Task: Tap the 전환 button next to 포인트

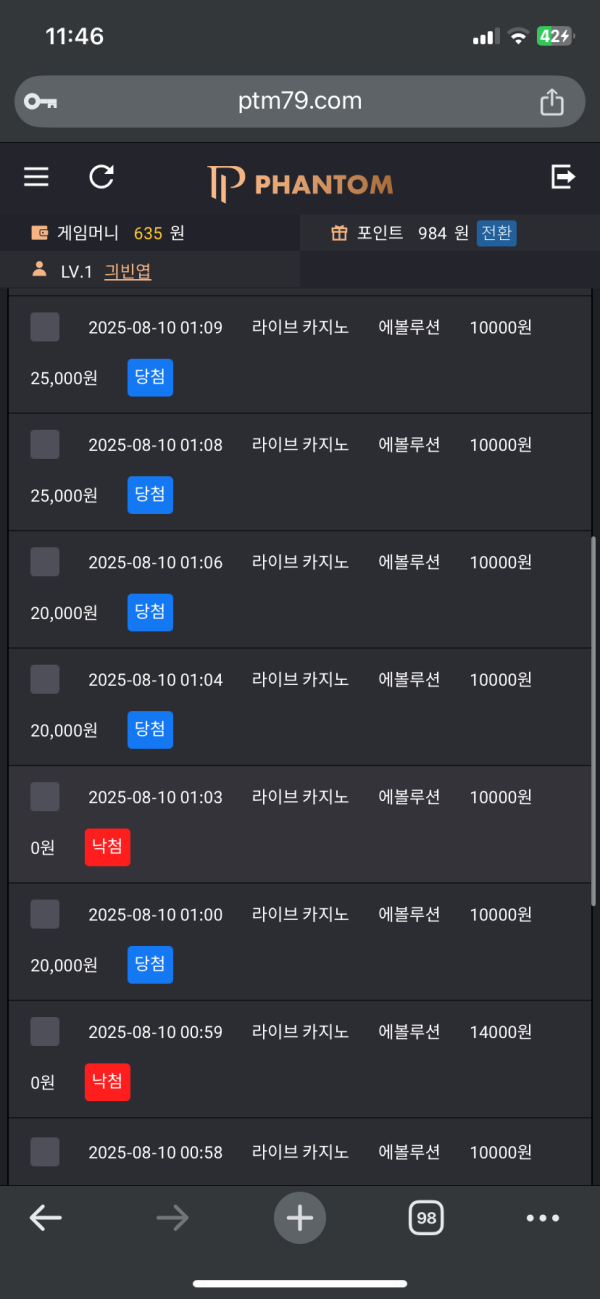Action: tap(497, 233)
